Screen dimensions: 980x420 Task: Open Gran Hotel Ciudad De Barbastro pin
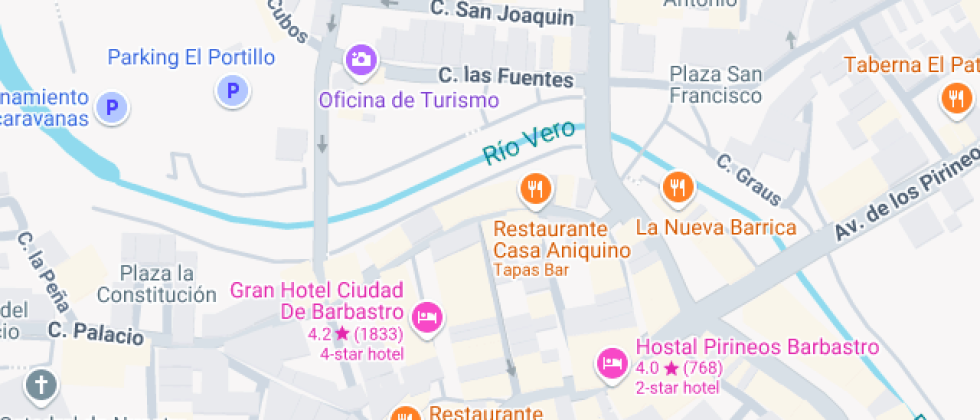[429, 318]
